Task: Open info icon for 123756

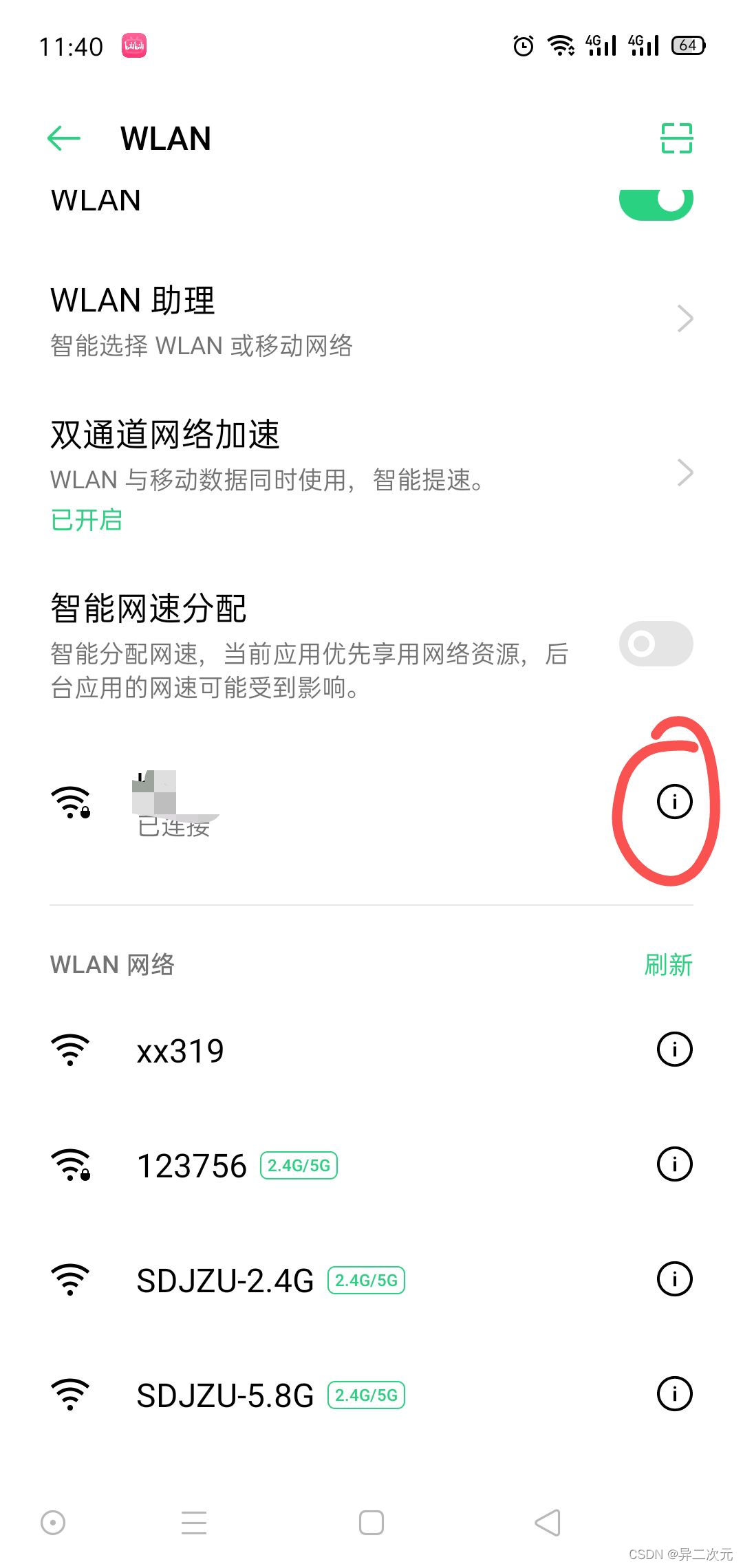Action: point(674,1164)
